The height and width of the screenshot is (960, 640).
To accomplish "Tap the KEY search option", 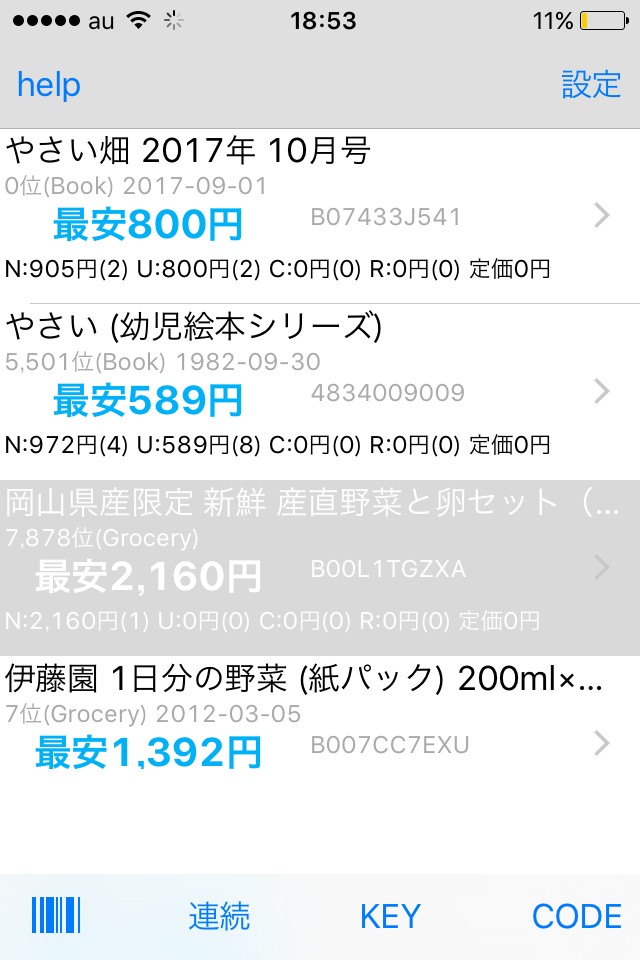I will click(x=390, y=915).
